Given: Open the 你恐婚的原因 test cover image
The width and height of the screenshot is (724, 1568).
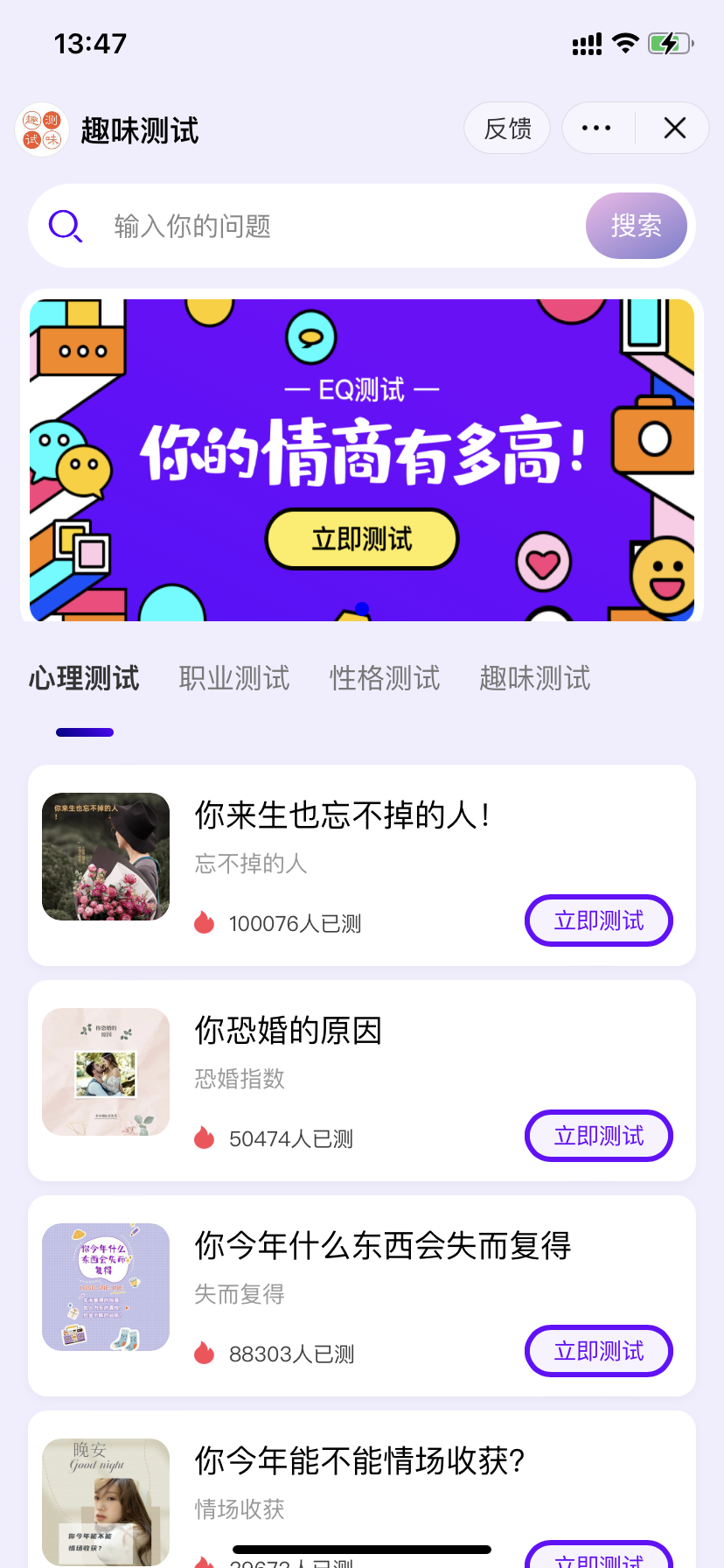Looking at the screenshot, I should 106,1072.
